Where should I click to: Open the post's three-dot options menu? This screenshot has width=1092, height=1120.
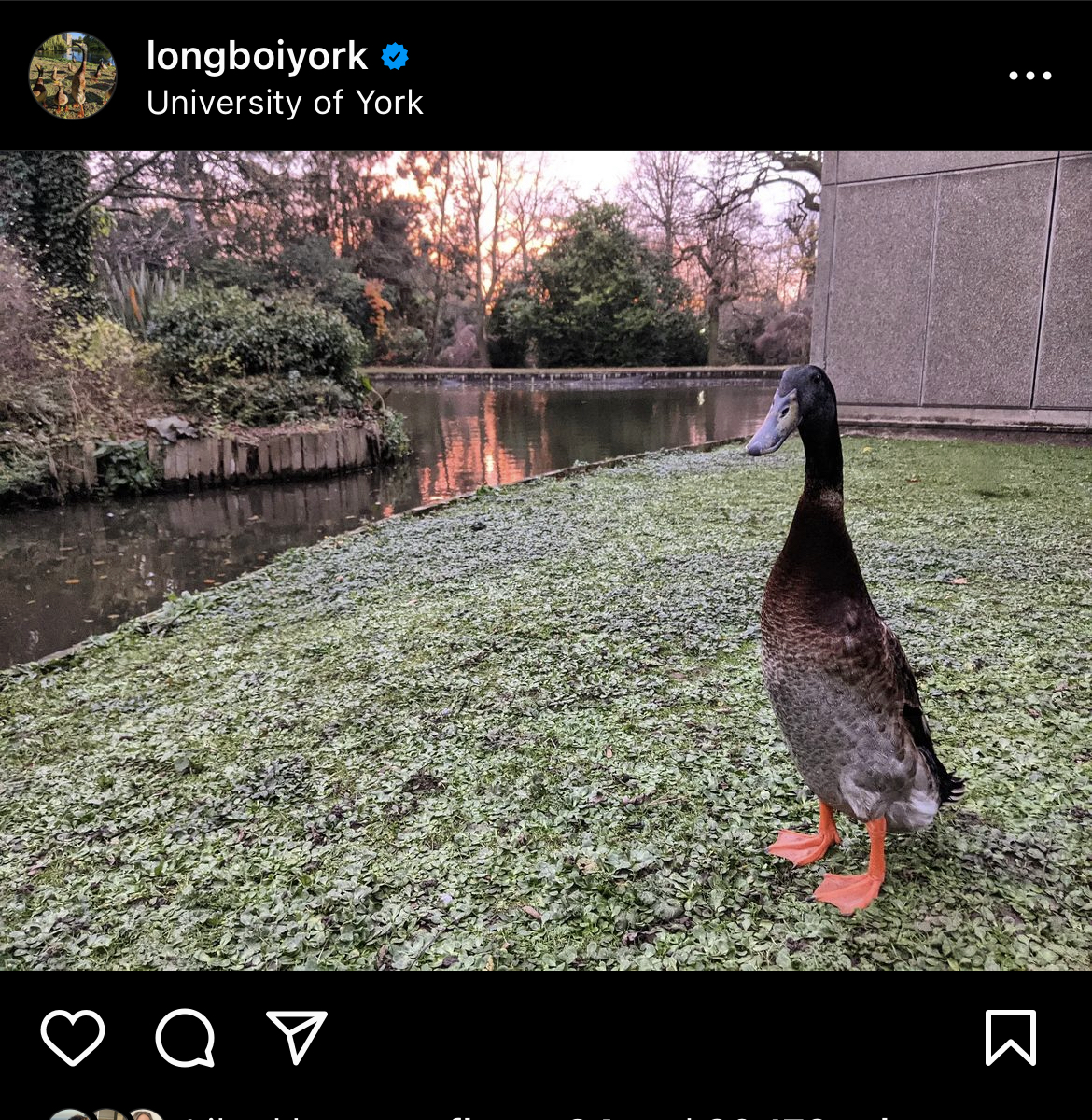1029,76
